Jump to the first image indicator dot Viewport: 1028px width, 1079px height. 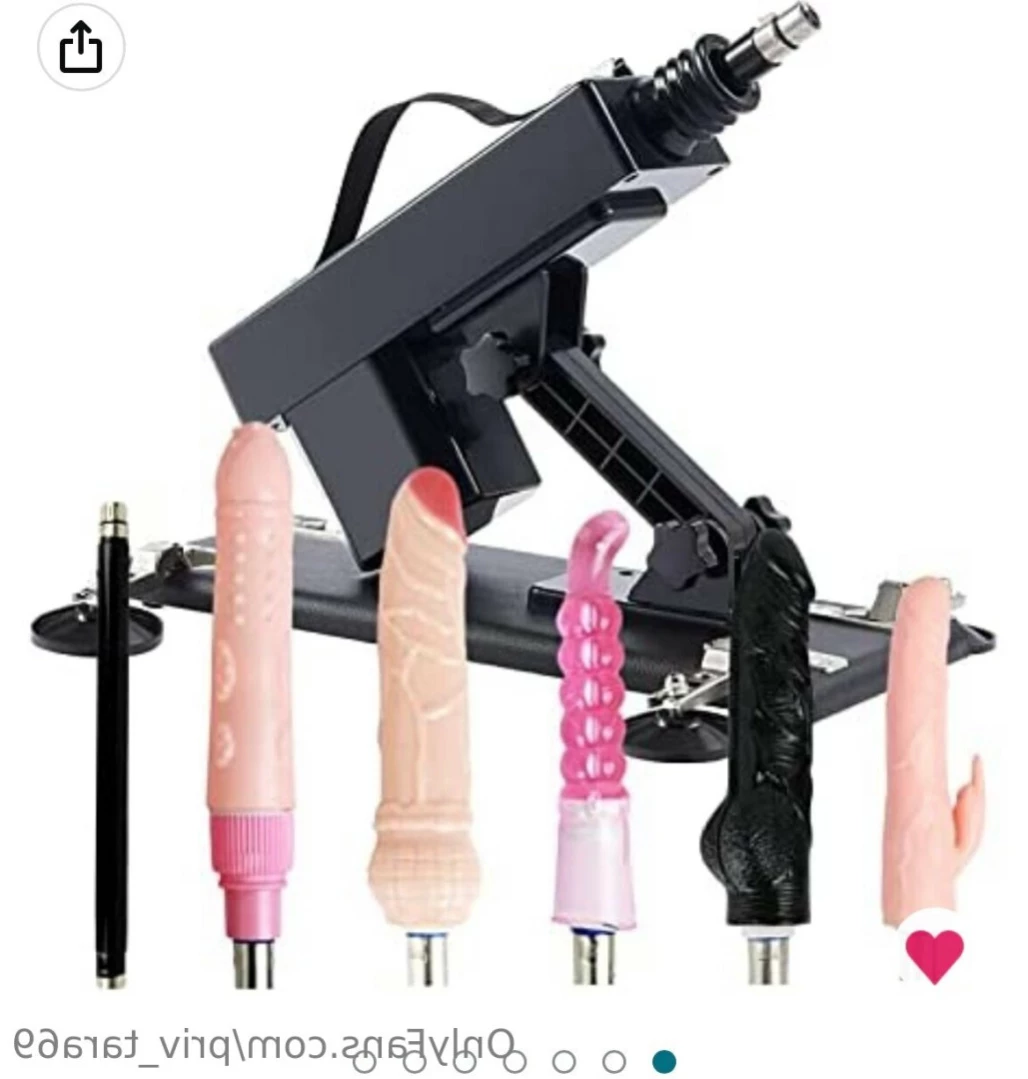point(366,1061)
